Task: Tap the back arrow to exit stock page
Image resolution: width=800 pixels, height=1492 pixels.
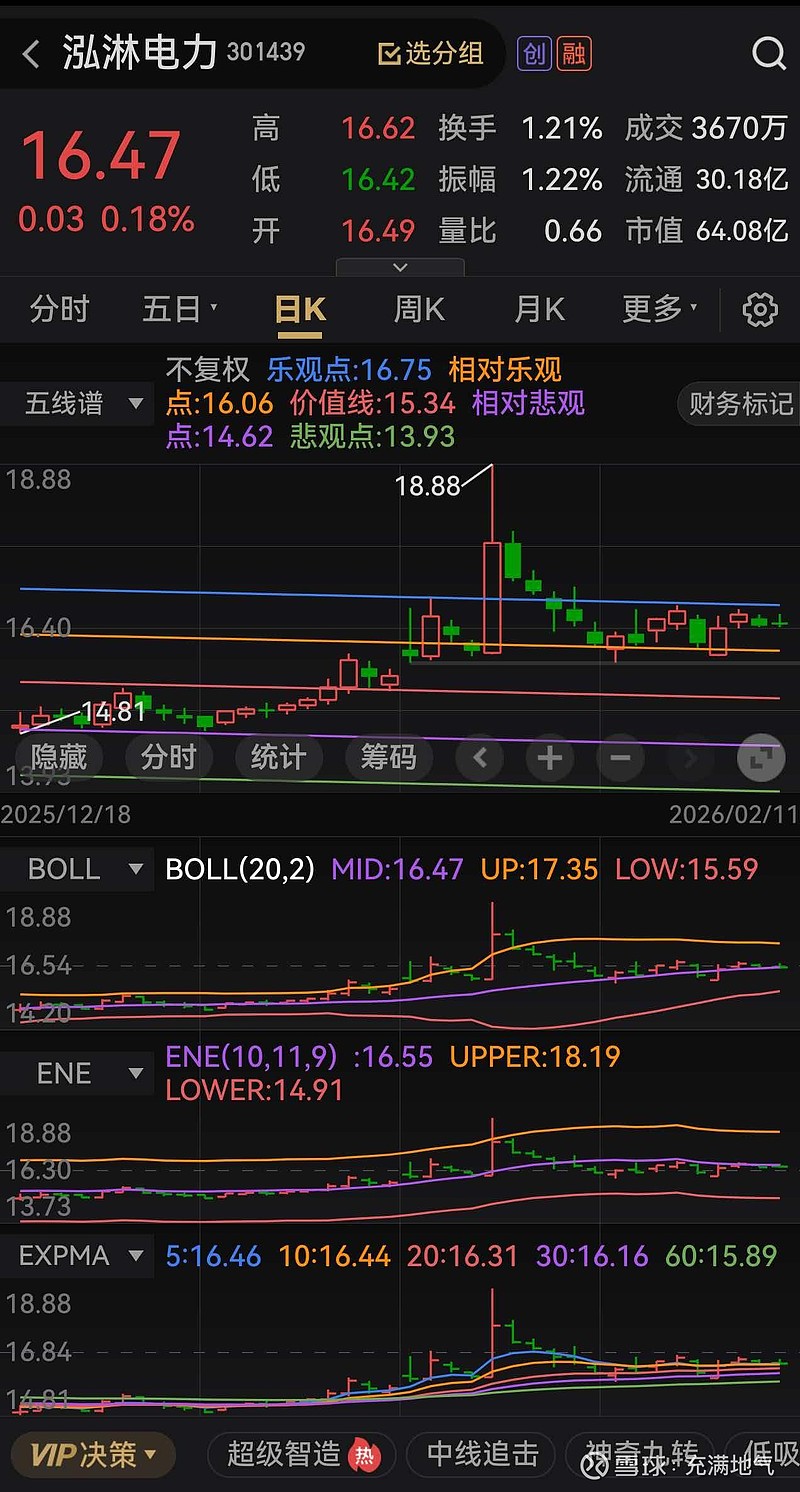Action: point(30,54)
